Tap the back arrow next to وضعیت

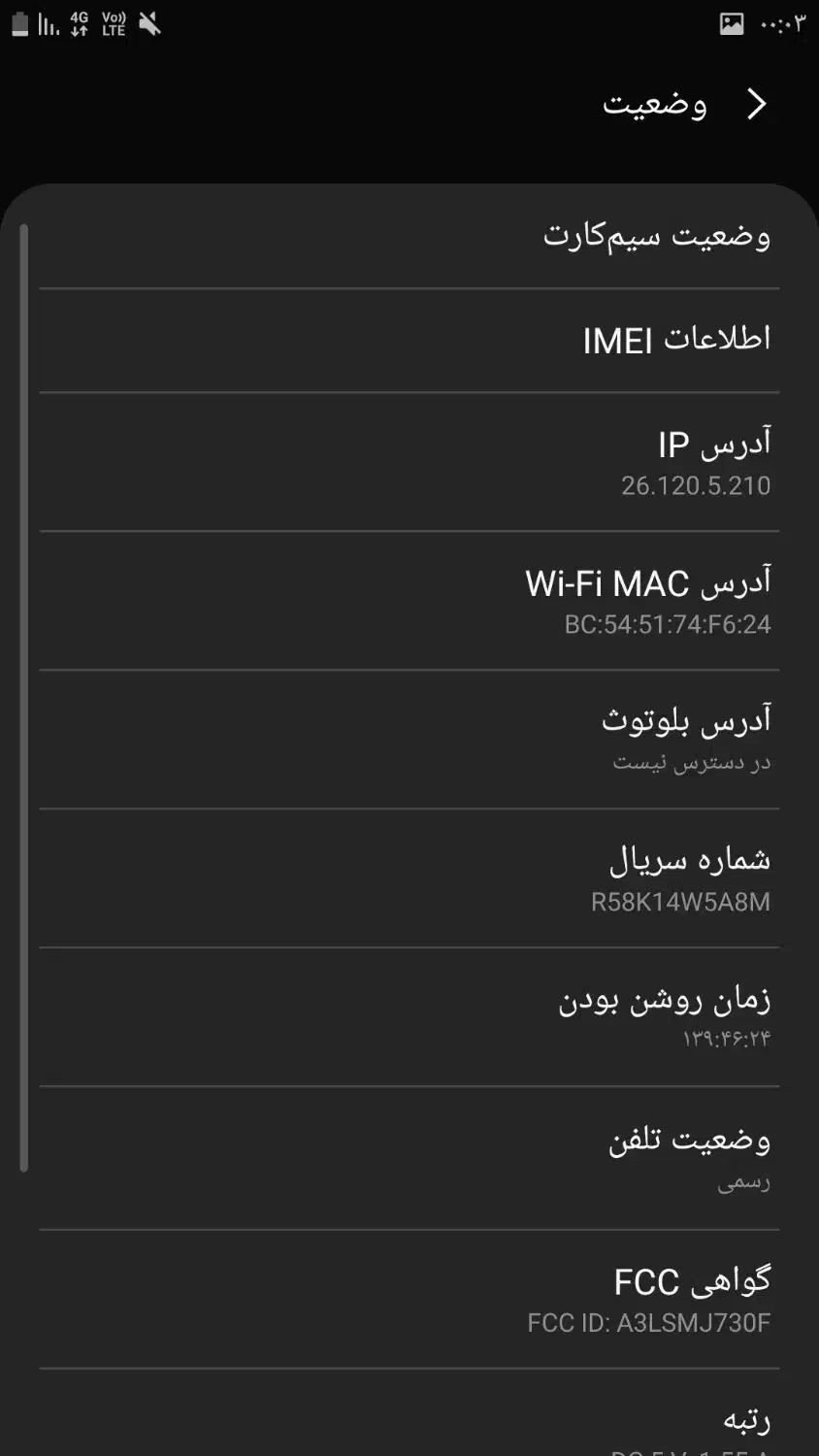tap(759, 103)
